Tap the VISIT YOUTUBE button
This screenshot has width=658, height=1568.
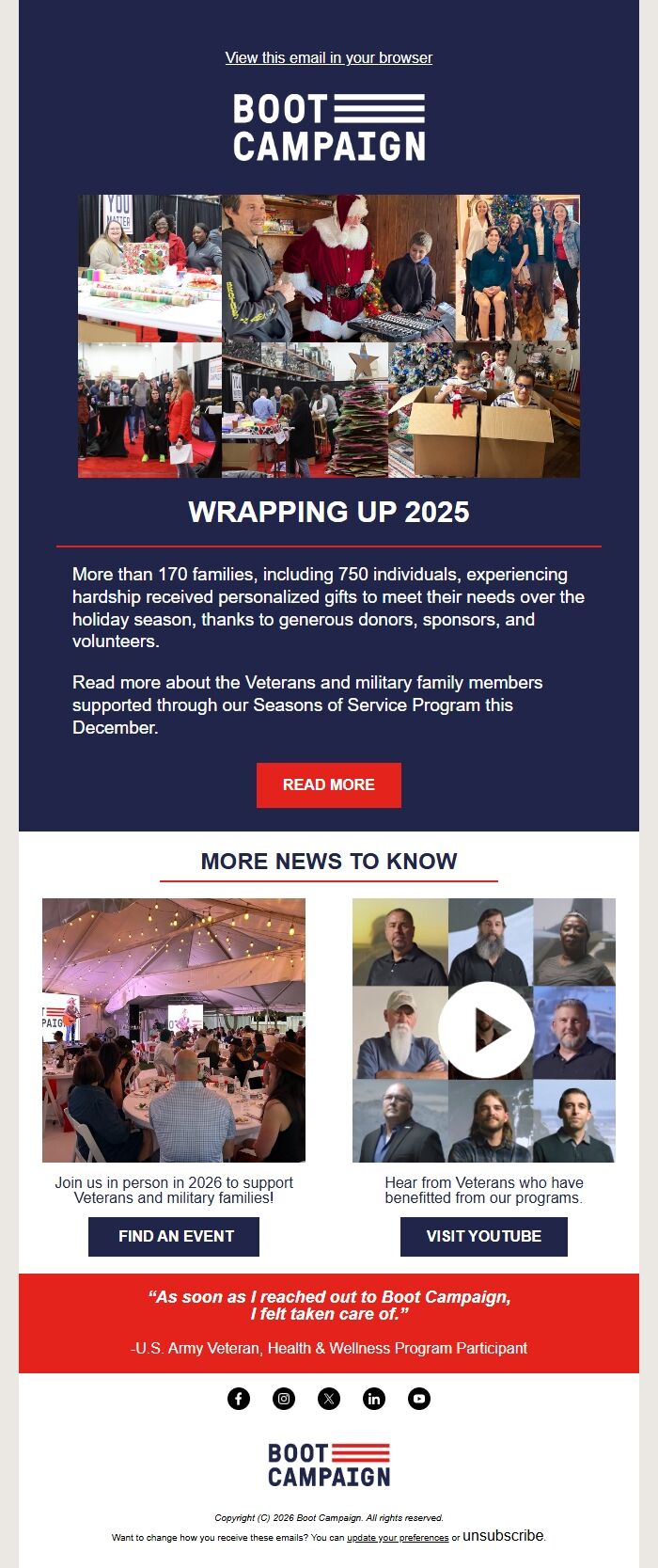coord(483,1236)
